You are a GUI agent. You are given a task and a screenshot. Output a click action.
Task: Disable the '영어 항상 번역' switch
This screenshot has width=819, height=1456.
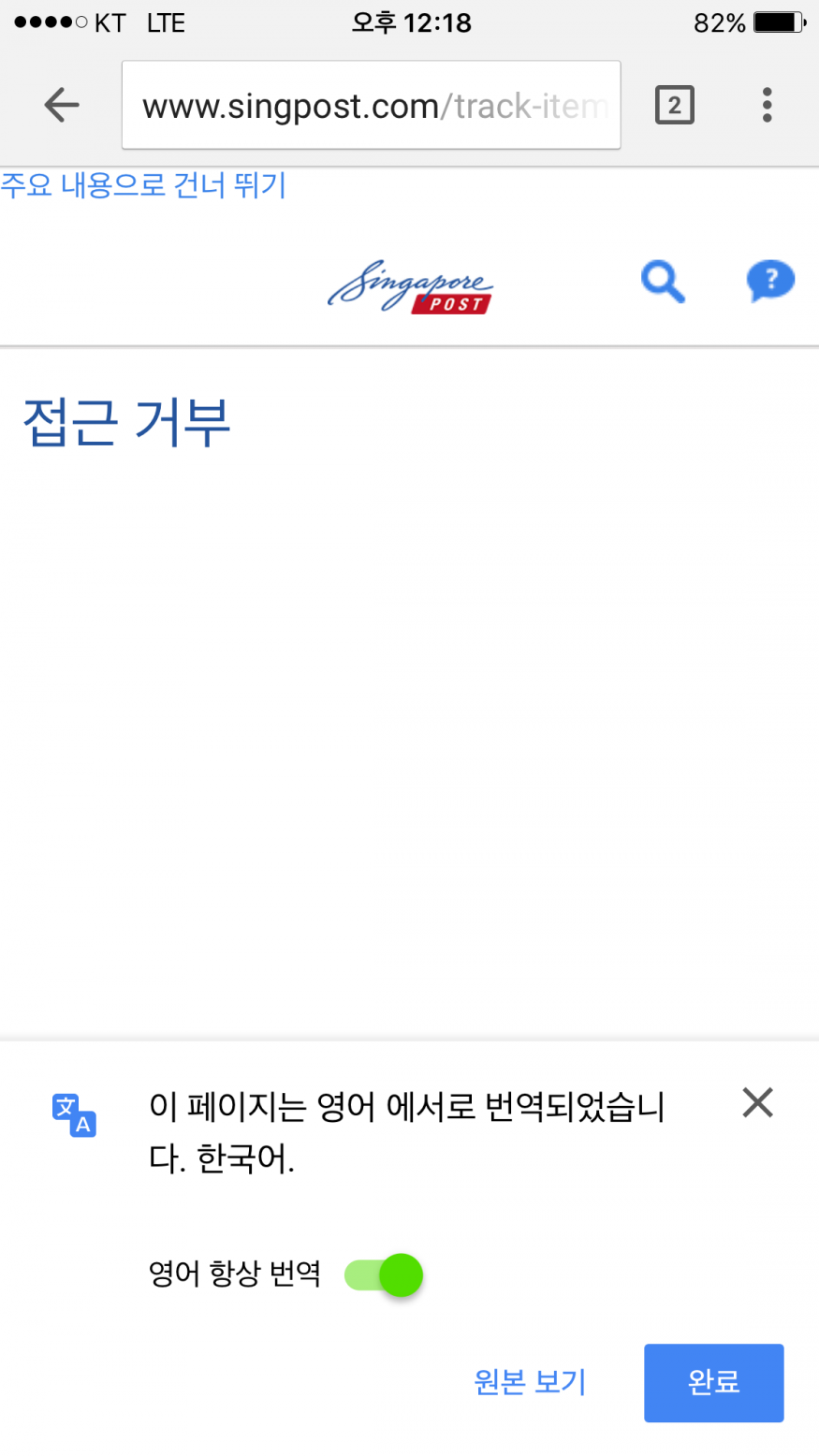click(384, 1274)
